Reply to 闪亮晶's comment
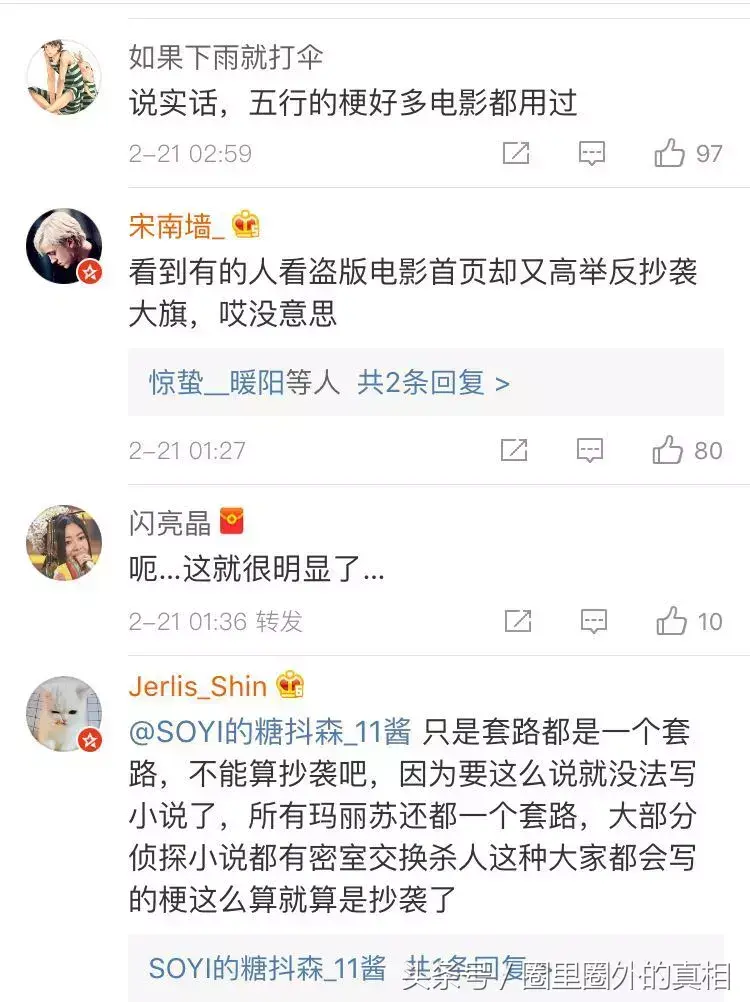The width and height of the screenshot is (750, 1002). click(x=593, y=621)
